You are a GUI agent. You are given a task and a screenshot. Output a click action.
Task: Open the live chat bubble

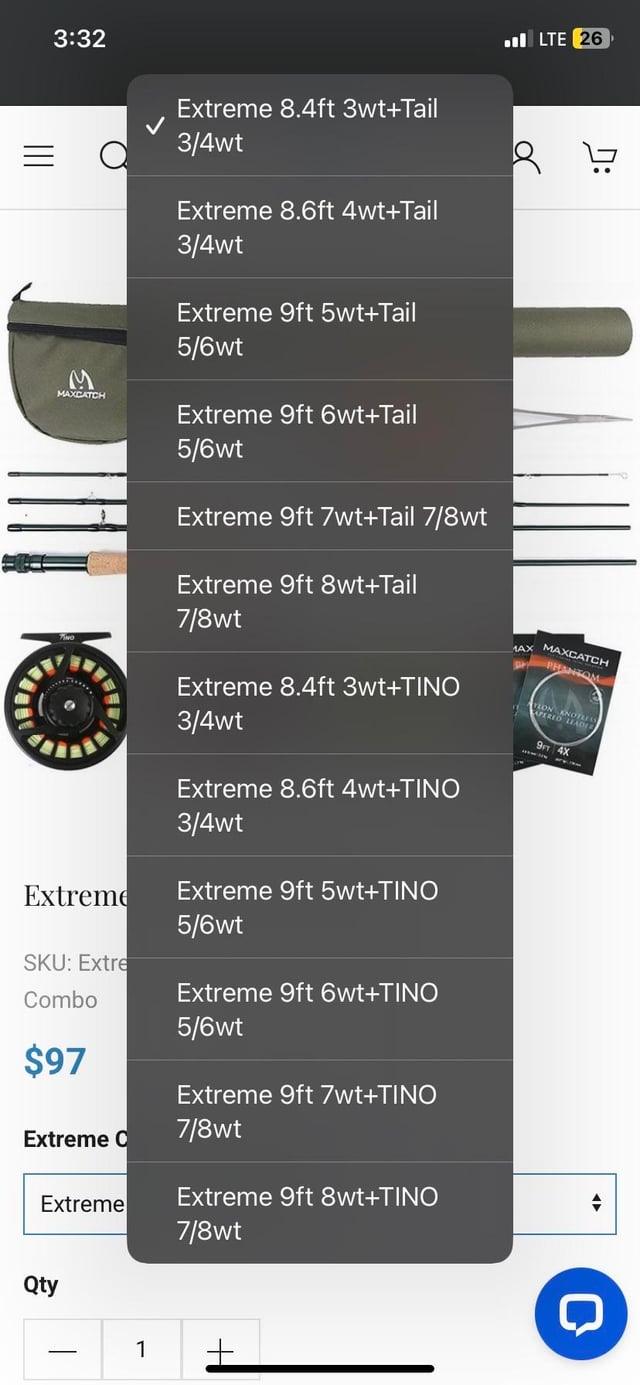581,1313
